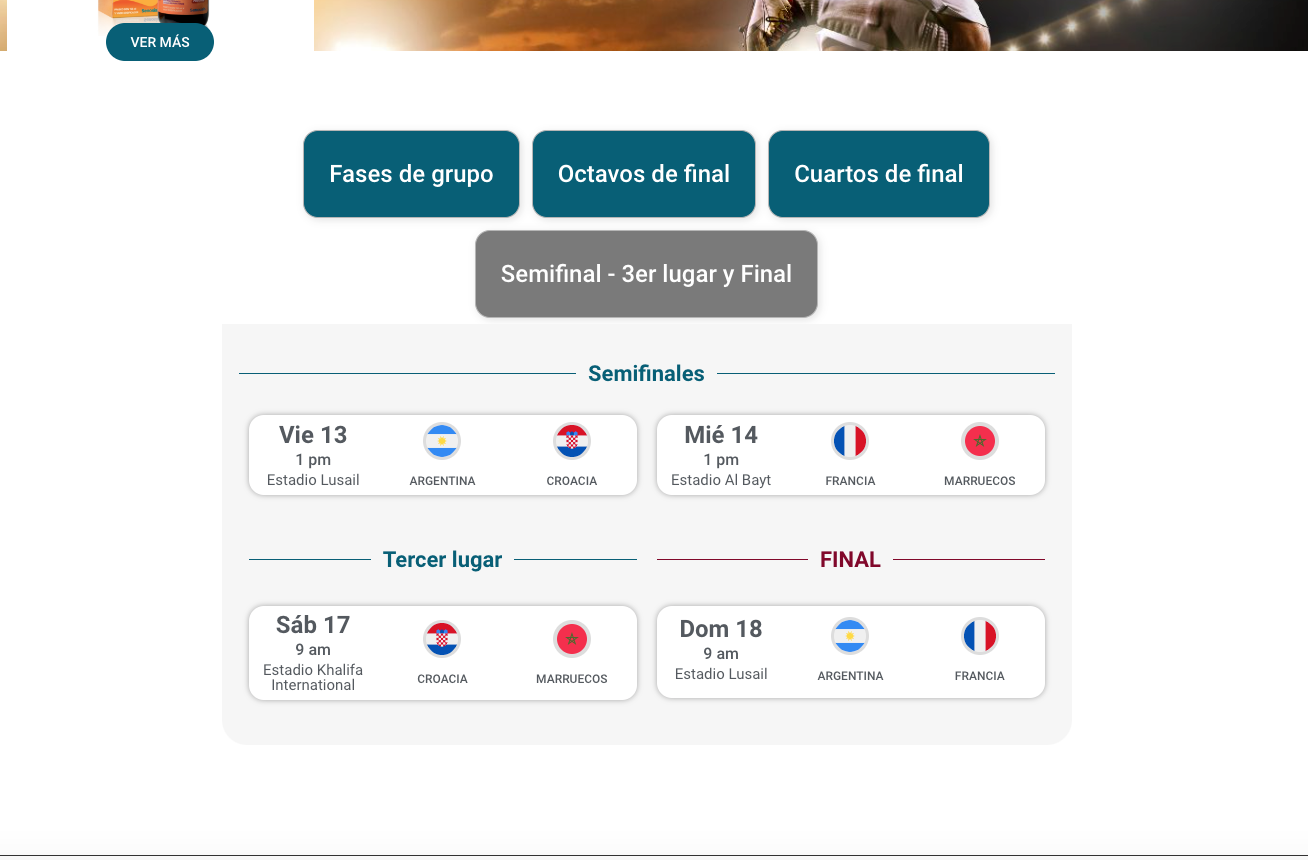Screen dimensions: 1308x860
Task: Open the Argentina vs Croacia semifinal card
Action: point(443,455)
